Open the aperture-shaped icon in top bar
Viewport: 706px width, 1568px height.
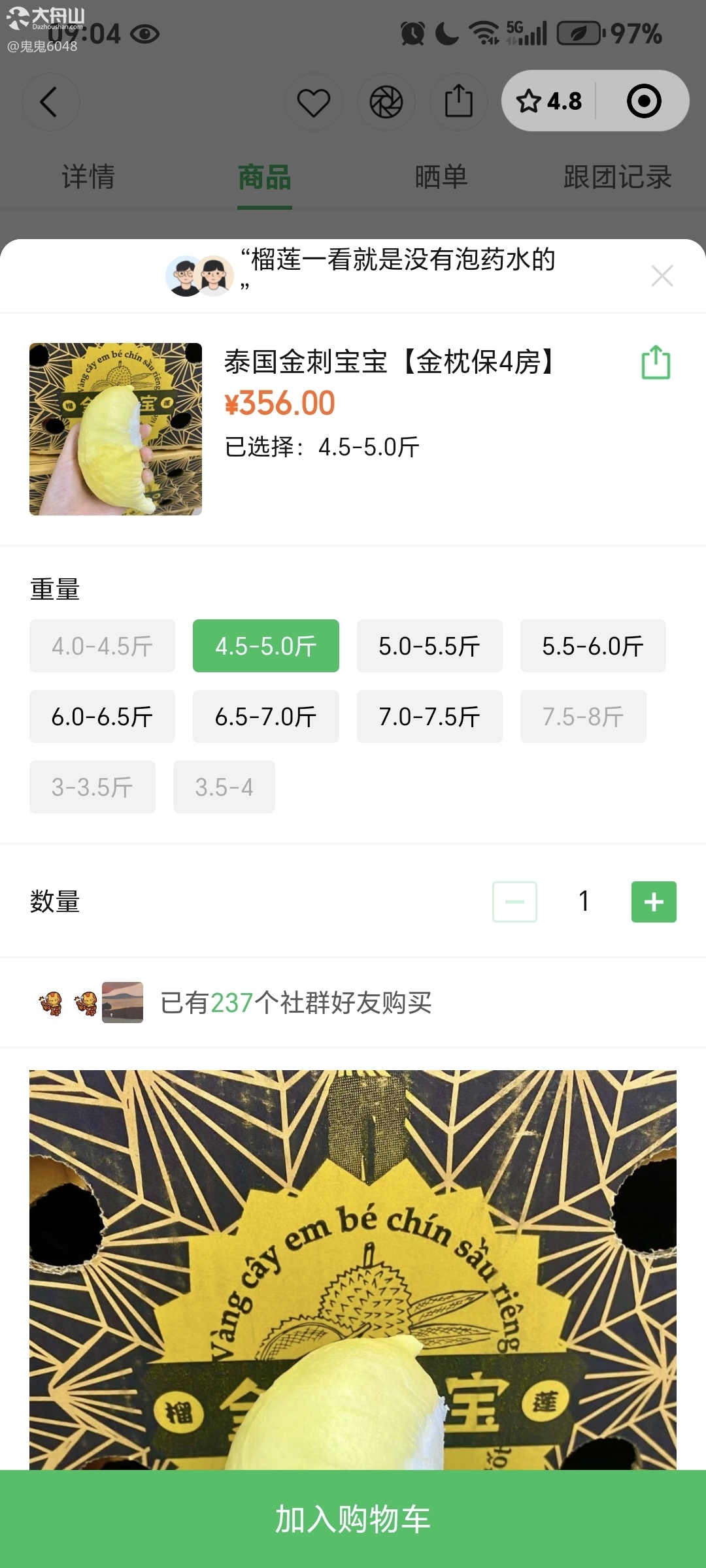386,103
